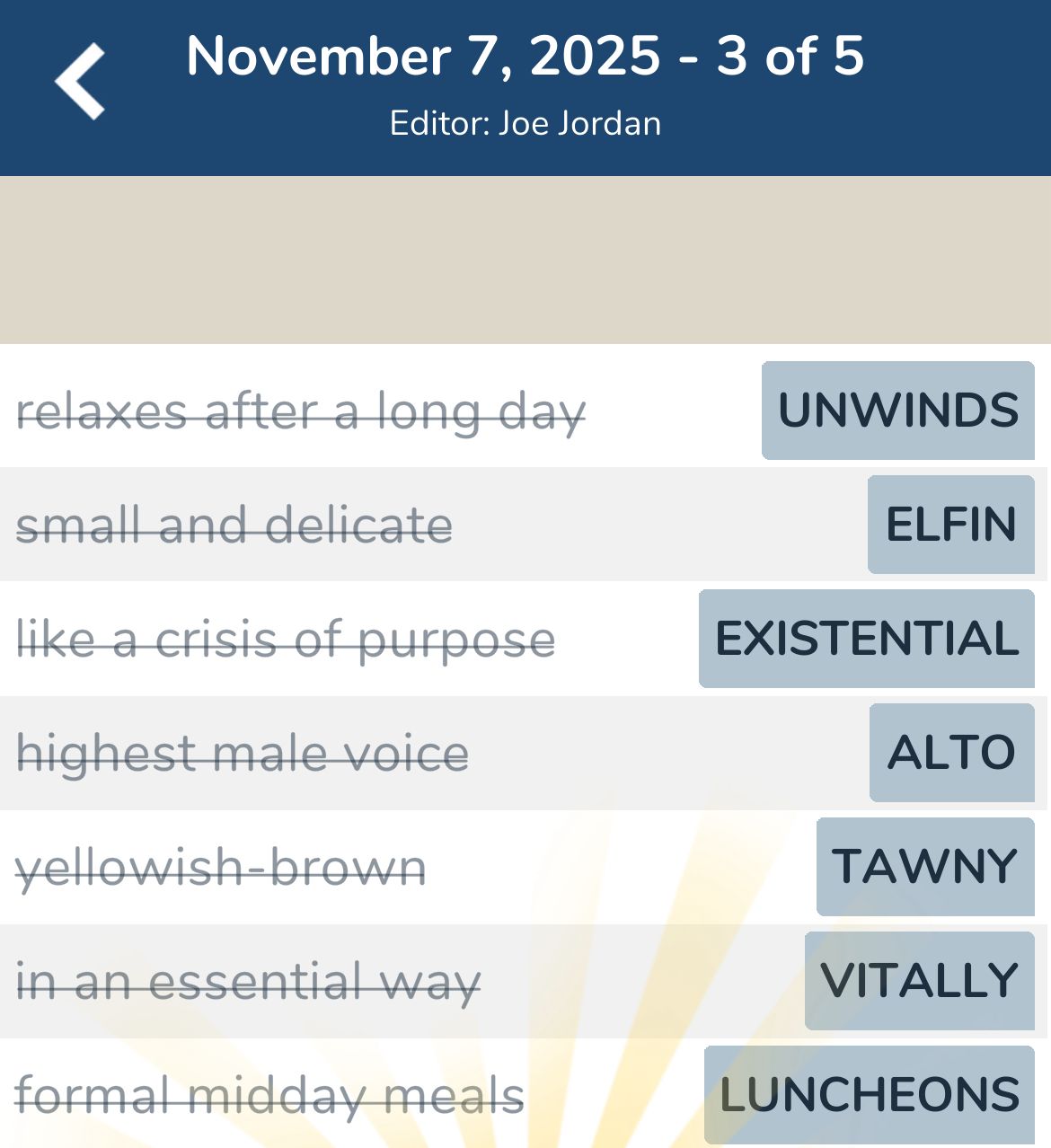Select the ELFIN answer tile
This screenshot has height=1148, width=1051.
click(949, 525)
